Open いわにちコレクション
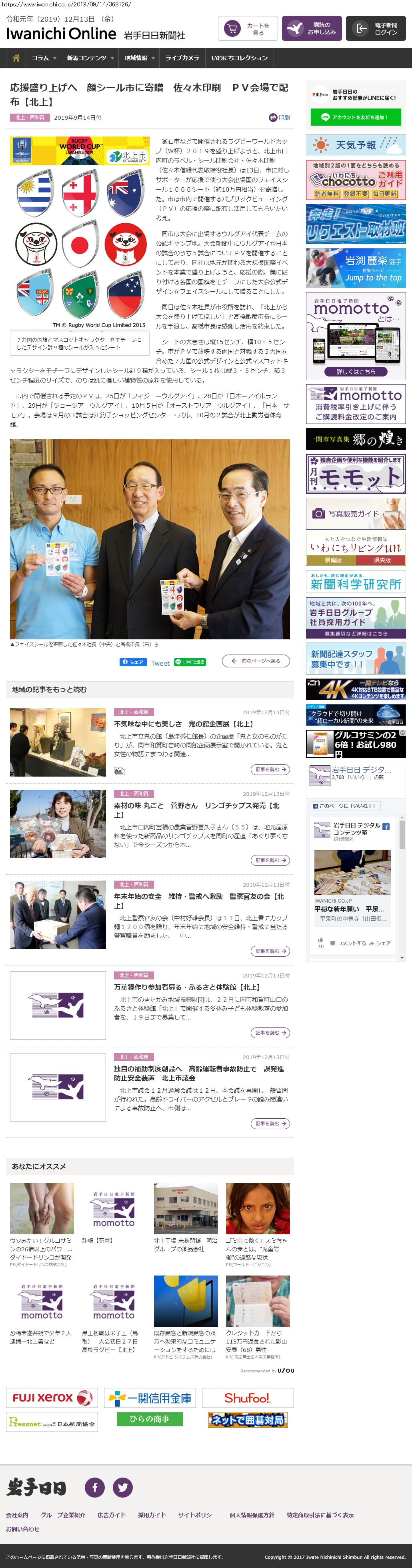 pyautogui.click(x=239, y=58)
